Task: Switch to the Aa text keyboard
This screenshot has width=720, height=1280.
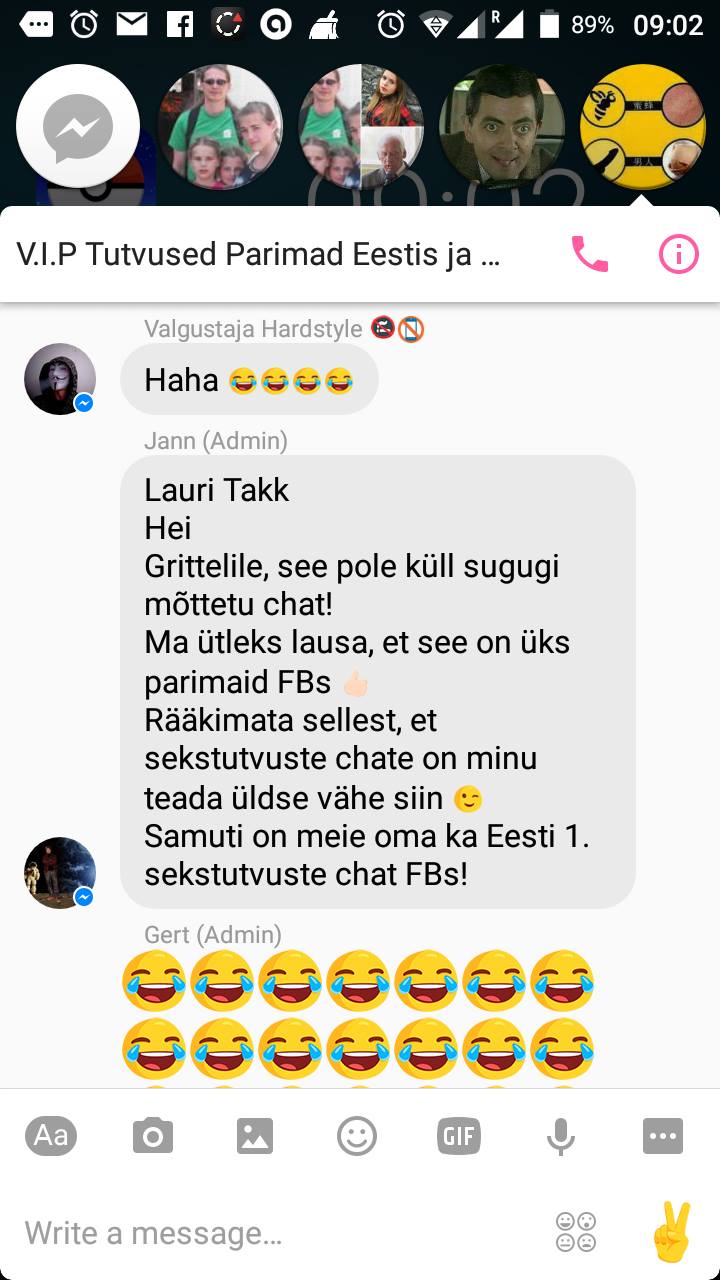Action: pyautogui.click(x=51, y=1136)
